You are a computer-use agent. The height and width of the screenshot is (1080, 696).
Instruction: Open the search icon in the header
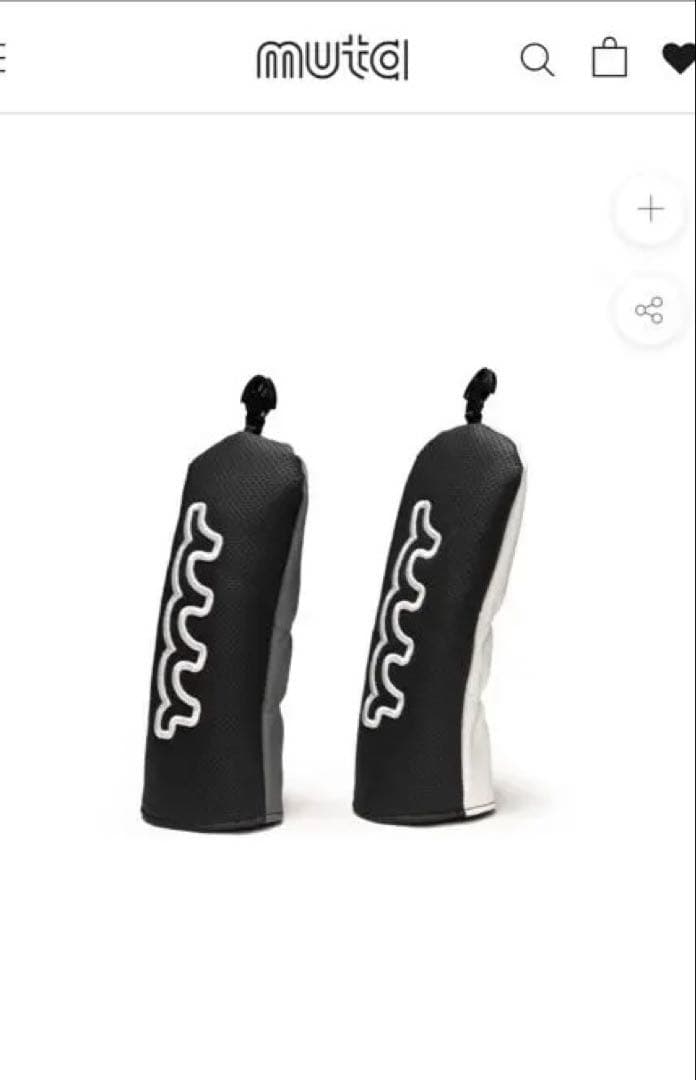[x=537, y=60]
